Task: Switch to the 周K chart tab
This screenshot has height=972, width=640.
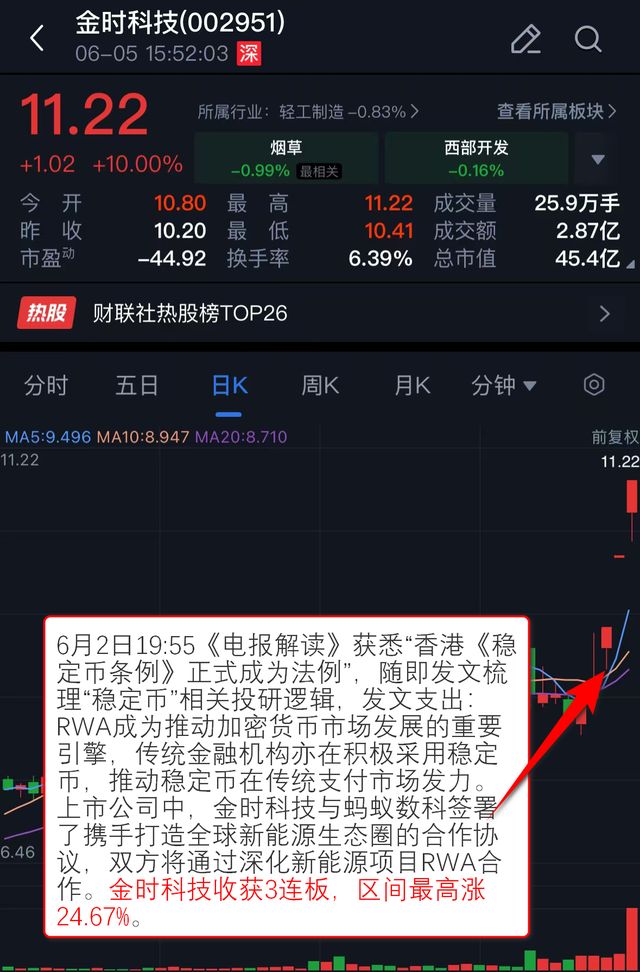Action: point(320,386)
